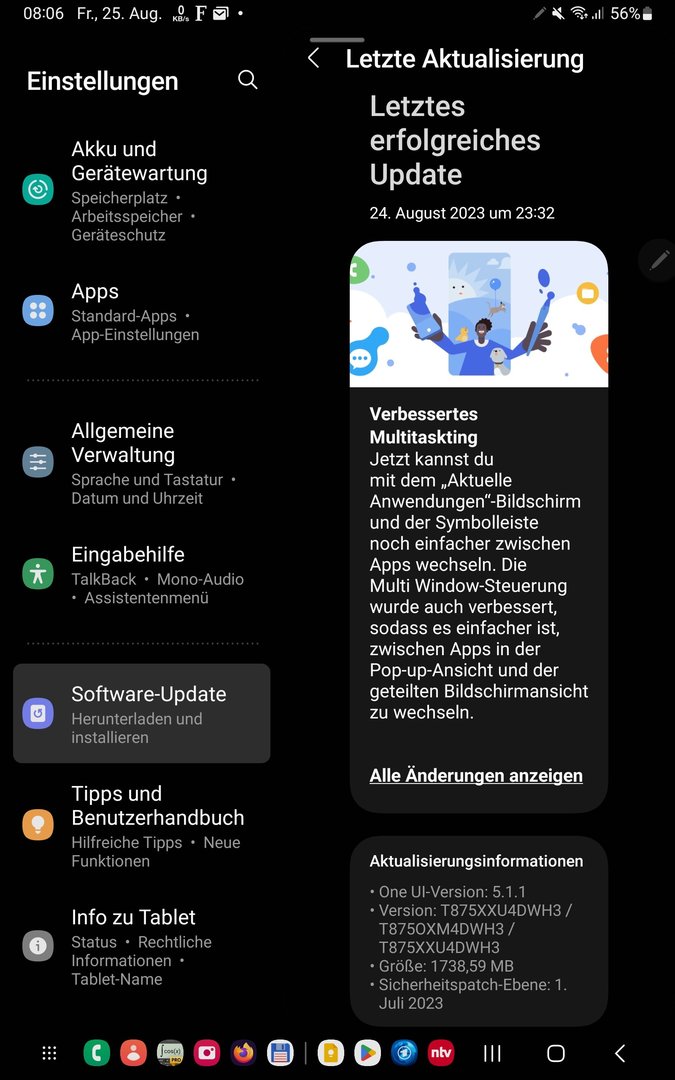
Task: Launch Google Play Store from taskbar
Action: point(367,1052)
